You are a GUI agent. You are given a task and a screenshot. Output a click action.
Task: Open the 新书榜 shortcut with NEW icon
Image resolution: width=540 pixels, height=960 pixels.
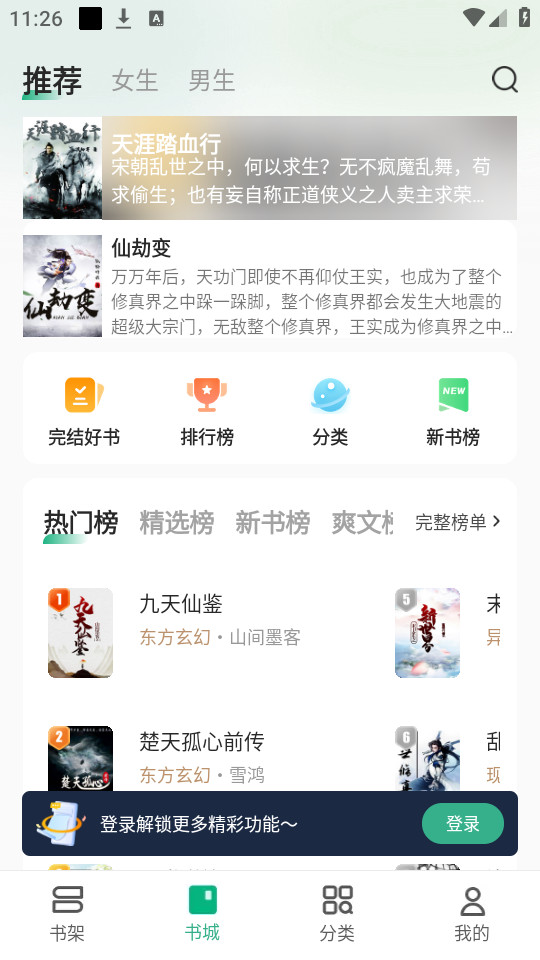tap(453, 409)
